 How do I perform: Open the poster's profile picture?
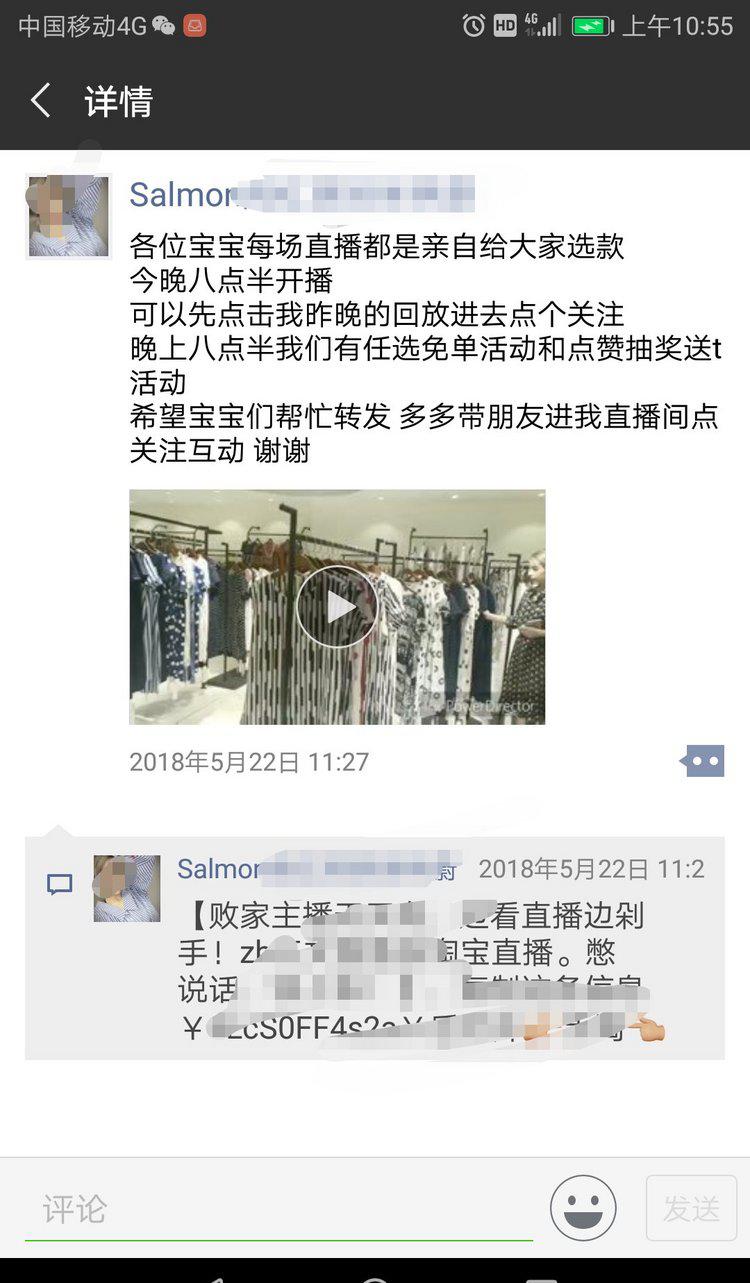point(68,216)
